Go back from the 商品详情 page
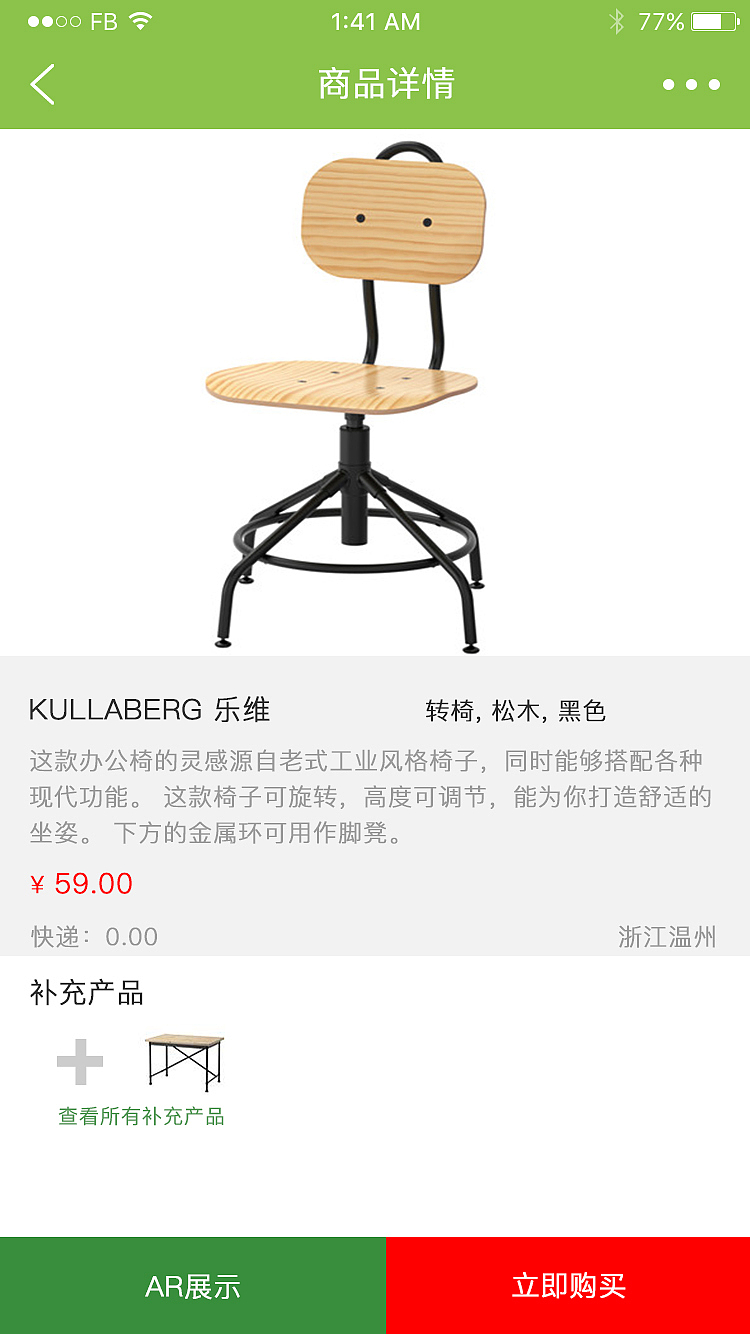The height and width of the screenshot is (1334, 750). coord(42,84)
